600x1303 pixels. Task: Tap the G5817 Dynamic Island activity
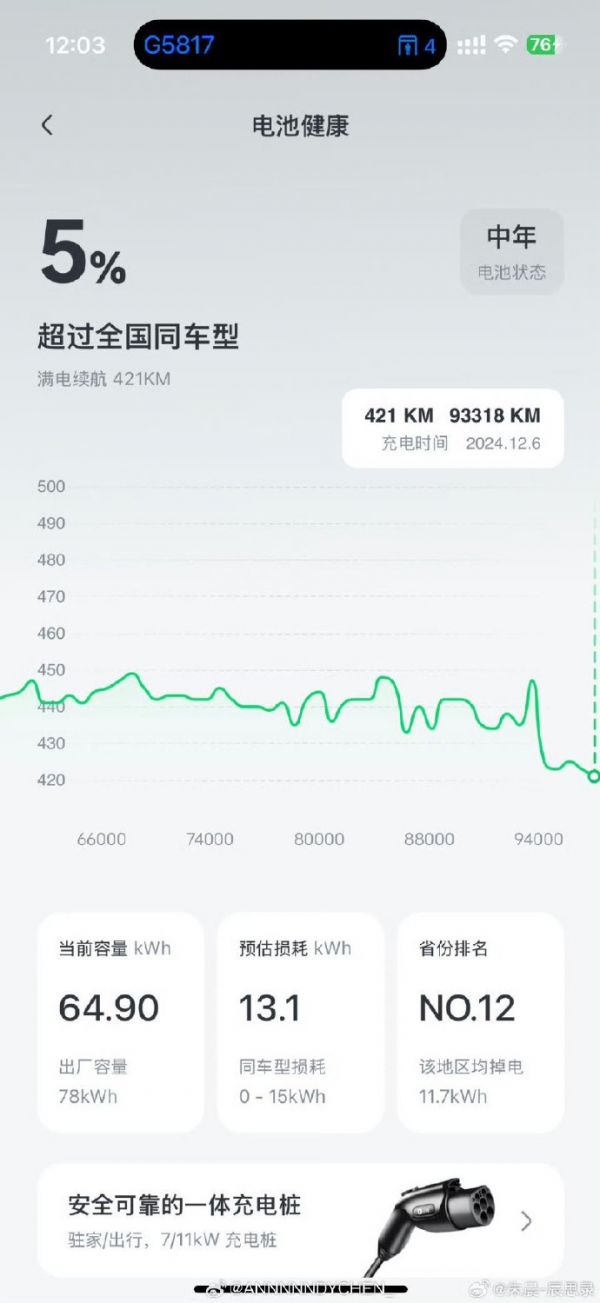click(290, 45)
